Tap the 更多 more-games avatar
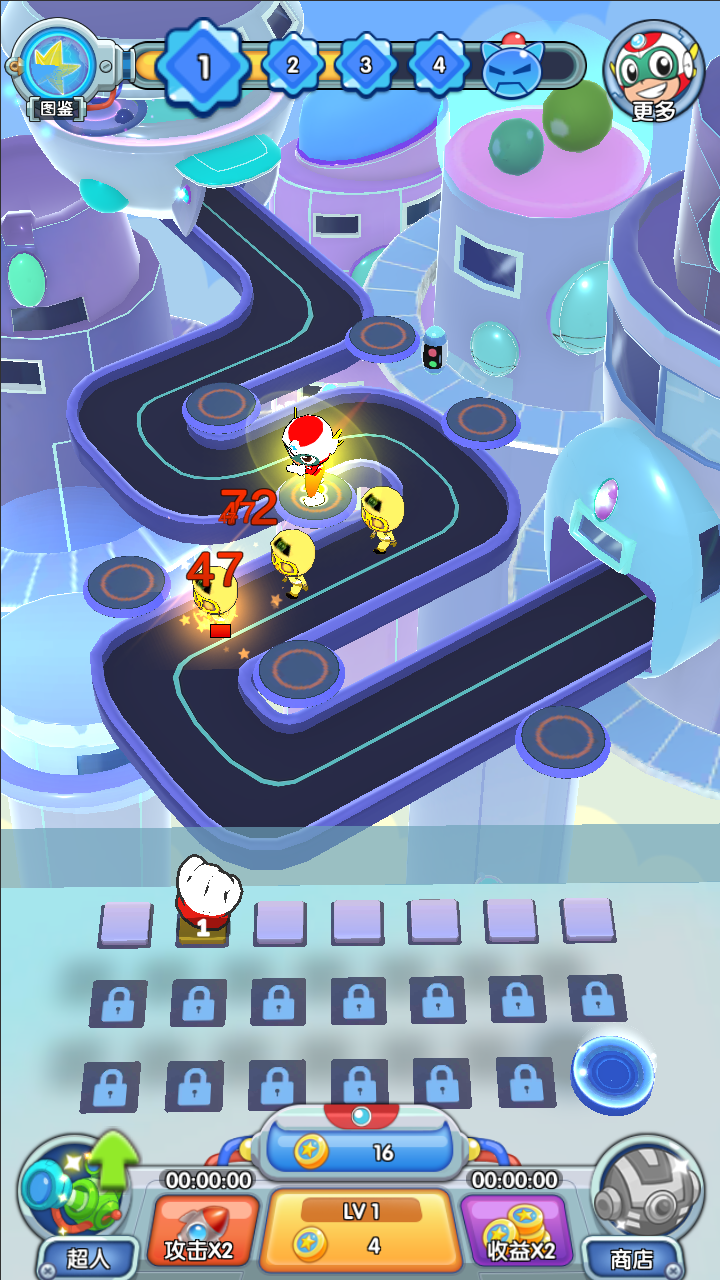 point(654,72)
